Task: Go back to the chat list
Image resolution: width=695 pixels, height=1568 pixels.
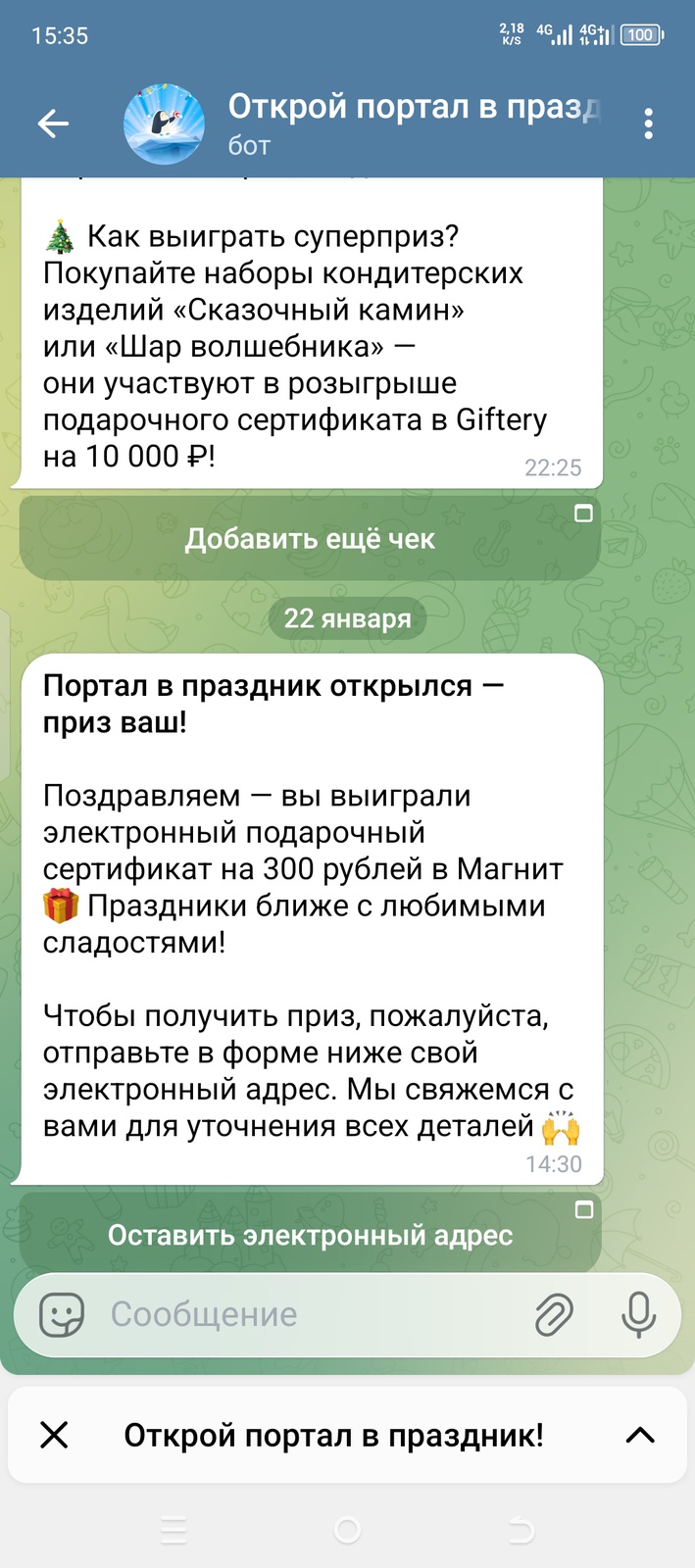Action: click(x=53, y=123)
